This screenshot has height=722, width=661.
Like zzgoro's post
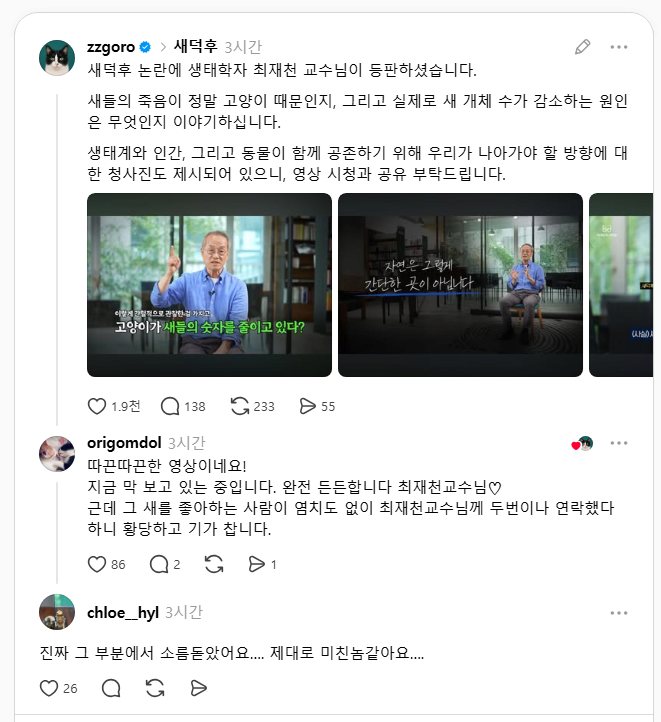(97, 406)
